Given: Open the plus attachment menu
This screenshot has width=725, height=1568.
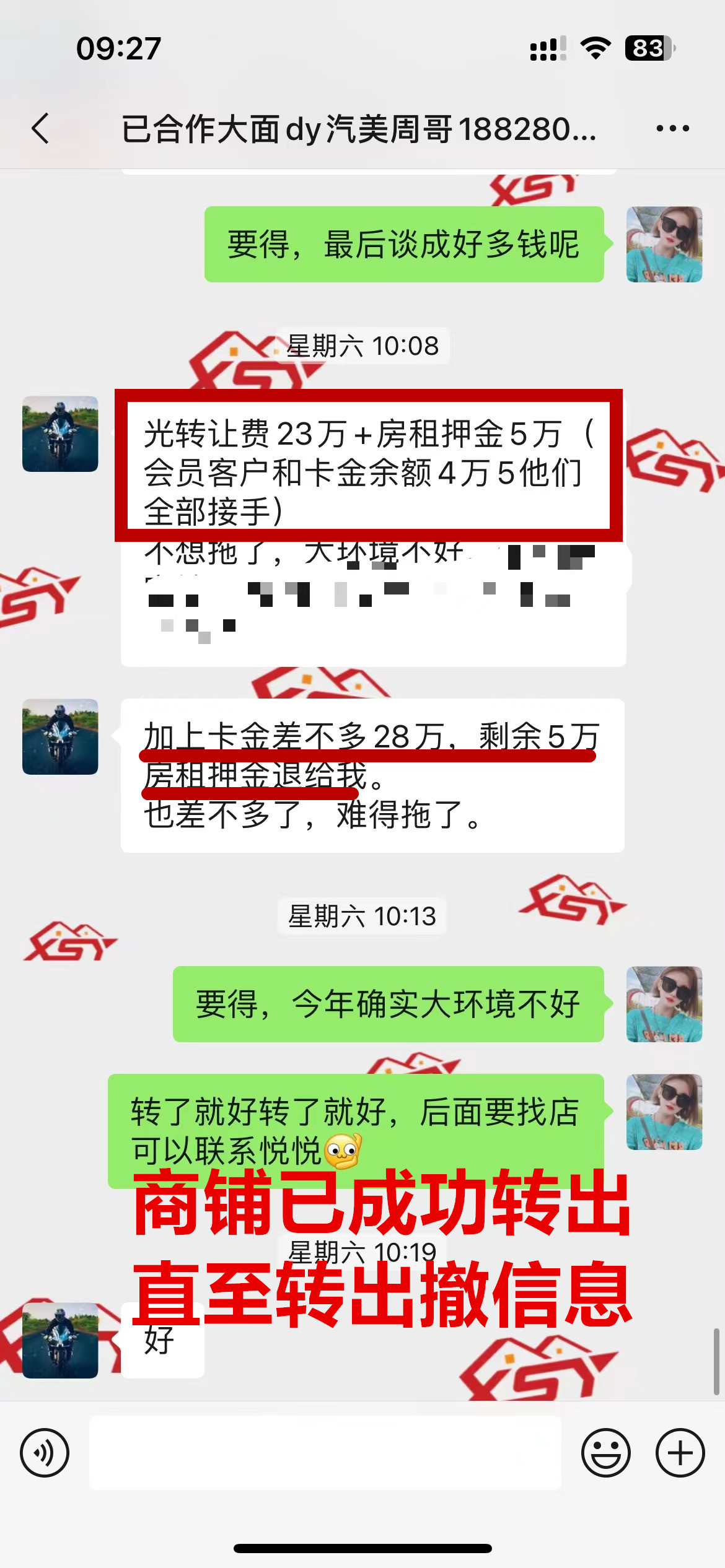Looking at the screenshot, I should 680,1452.
